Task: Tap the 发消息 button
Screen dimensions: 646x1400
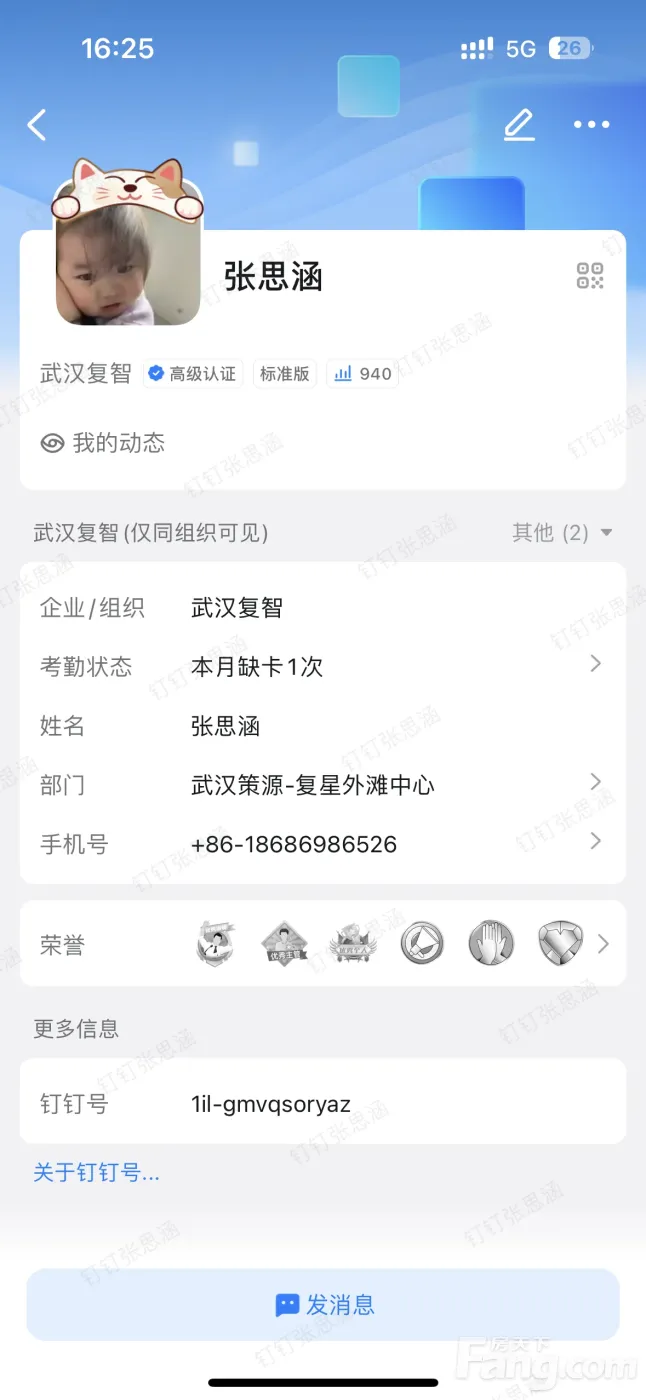Action: 323,1305
